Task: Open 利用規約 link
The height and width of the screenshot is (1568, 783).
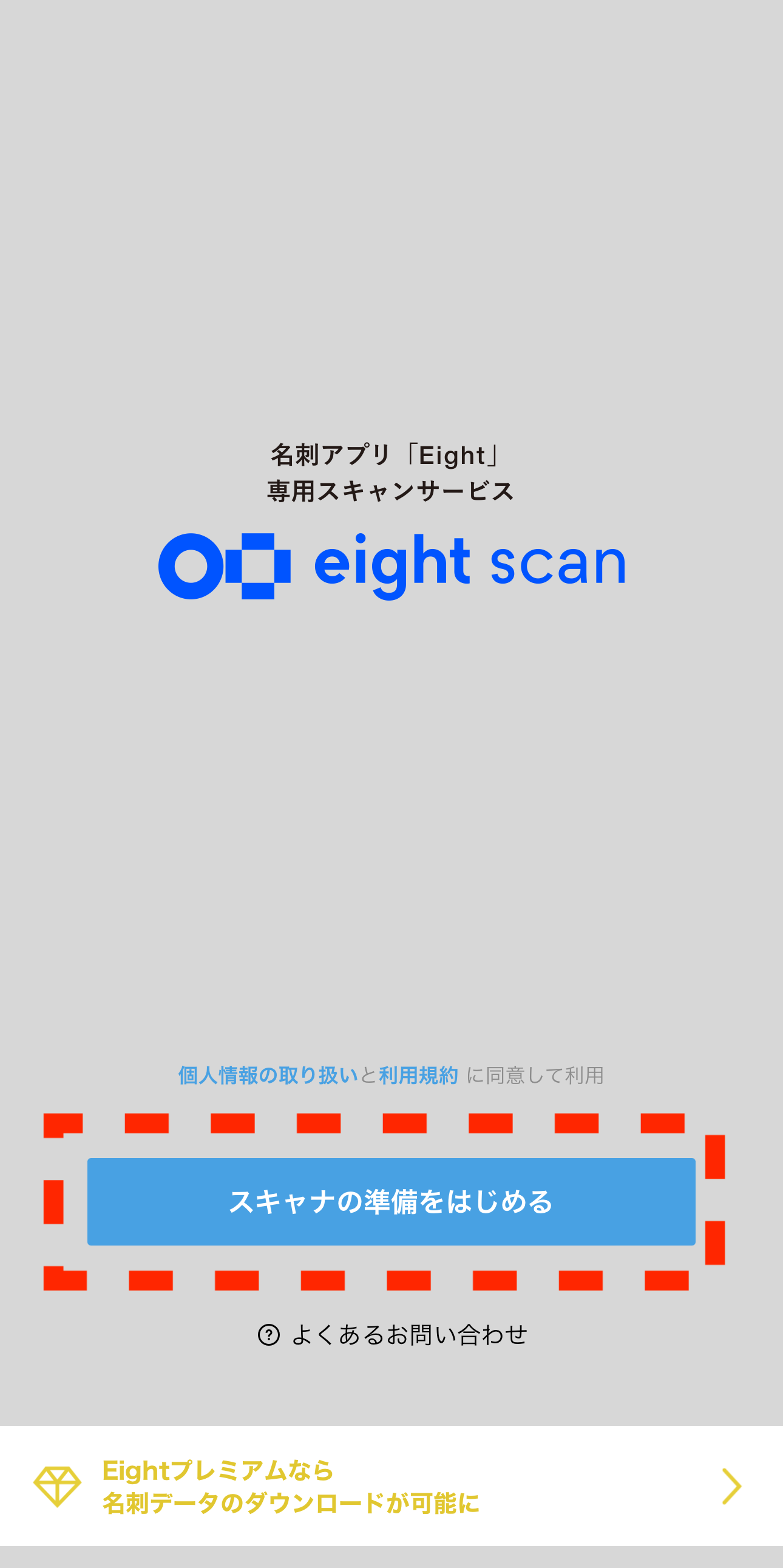Action: [x=418, y=1075]
